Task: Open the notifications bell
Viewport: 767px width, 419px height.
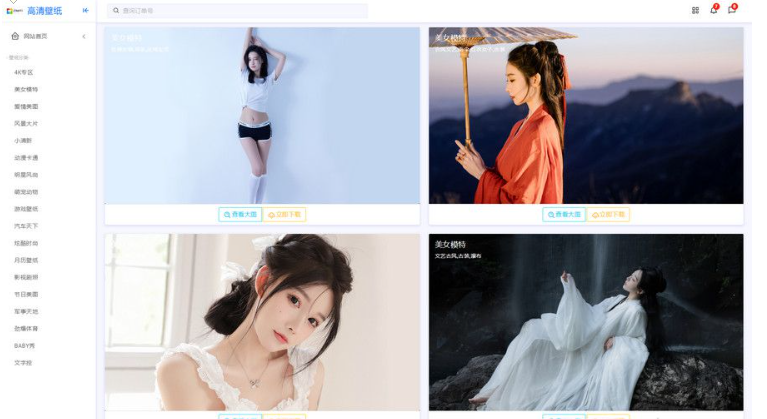Action: pos(713,10)
